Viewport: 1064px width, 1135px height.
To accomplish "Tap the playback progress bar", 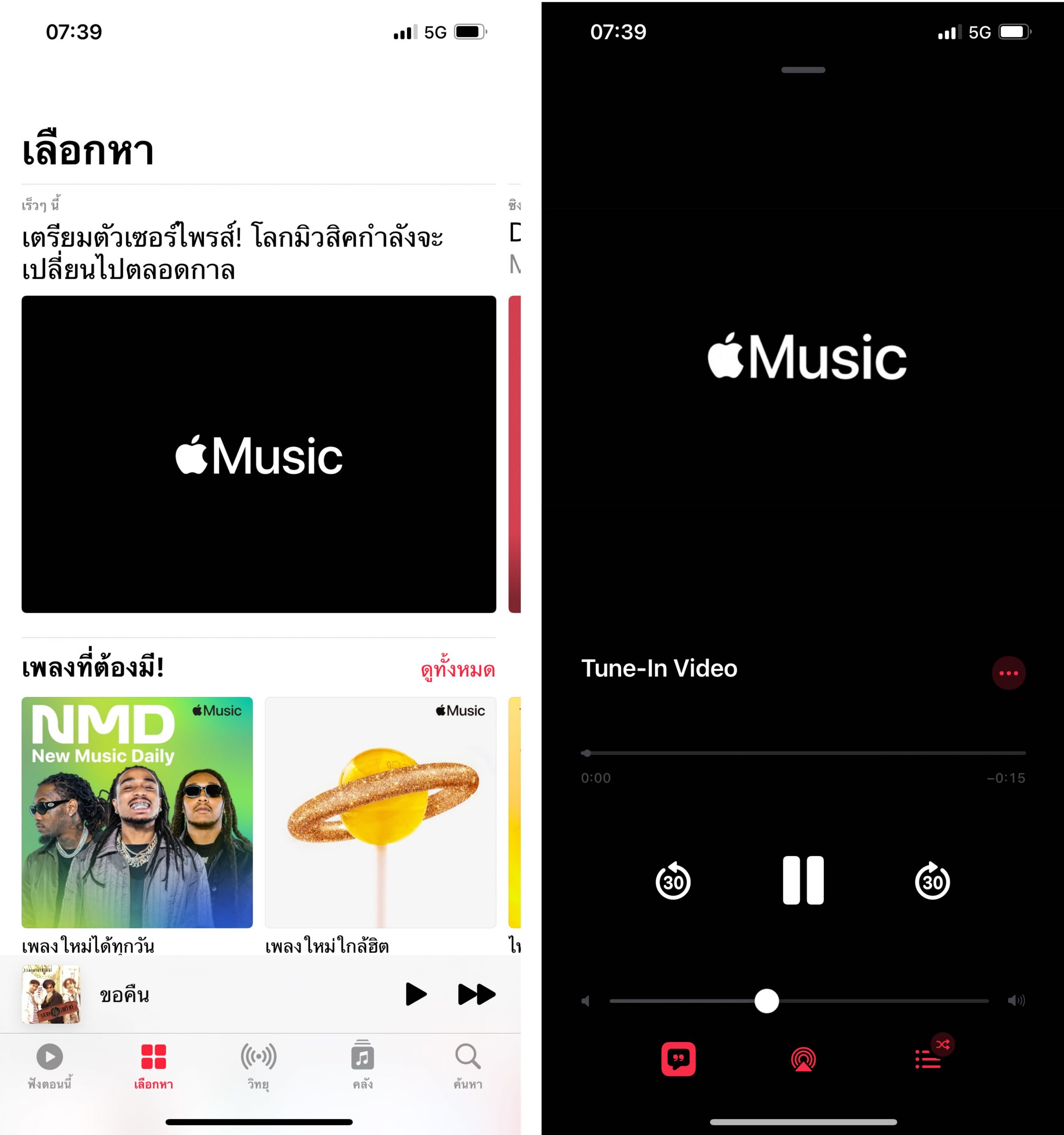I will pyautogui.click(x=803, y=753).
